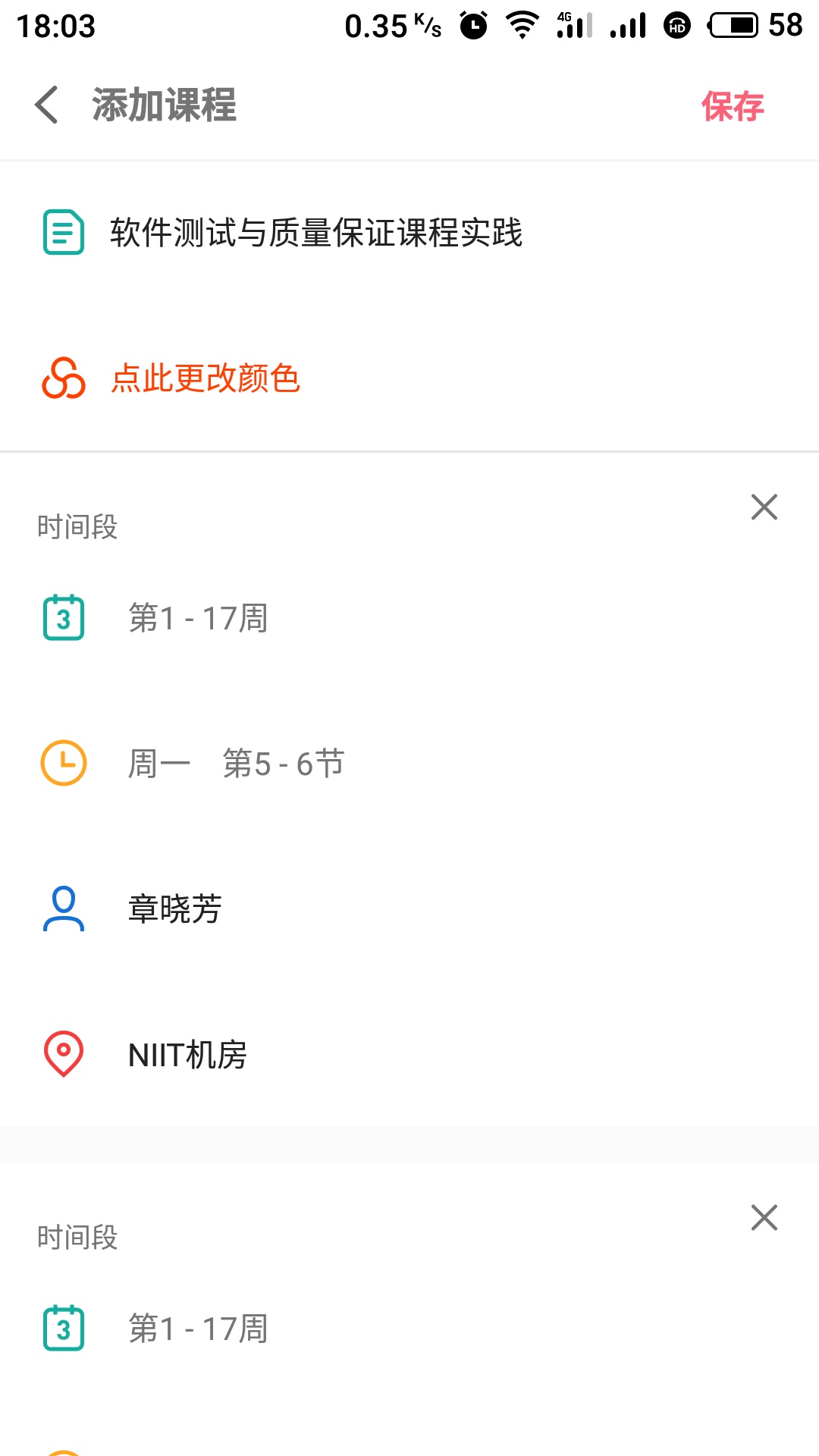Tap 保存 to save the course
Screen dimensions: 819x1456
(733, 106)
